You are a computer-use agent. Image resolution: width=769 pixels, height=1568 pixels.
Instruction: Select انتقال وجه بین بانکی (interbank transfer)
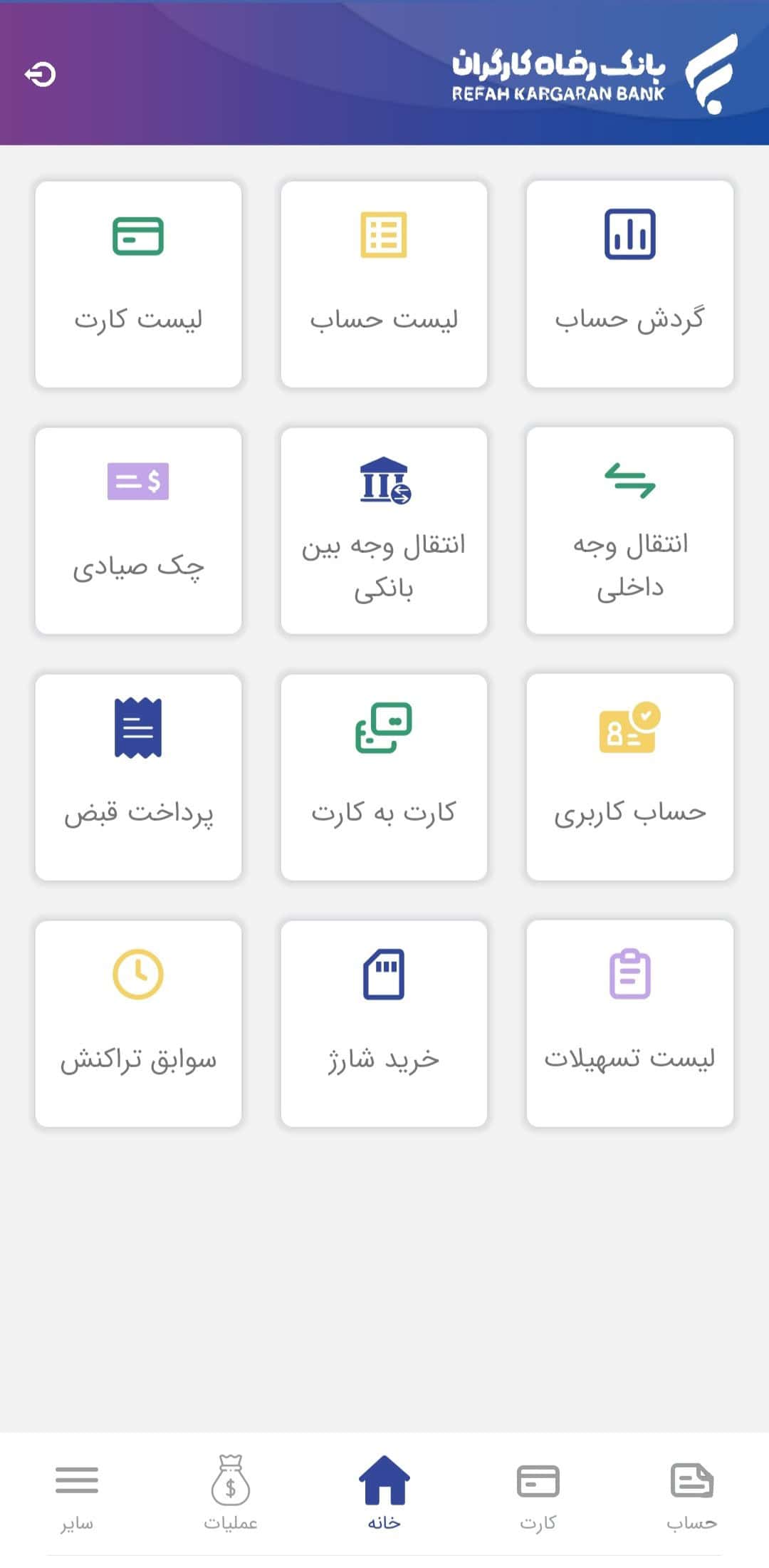(x=384, y=530)
